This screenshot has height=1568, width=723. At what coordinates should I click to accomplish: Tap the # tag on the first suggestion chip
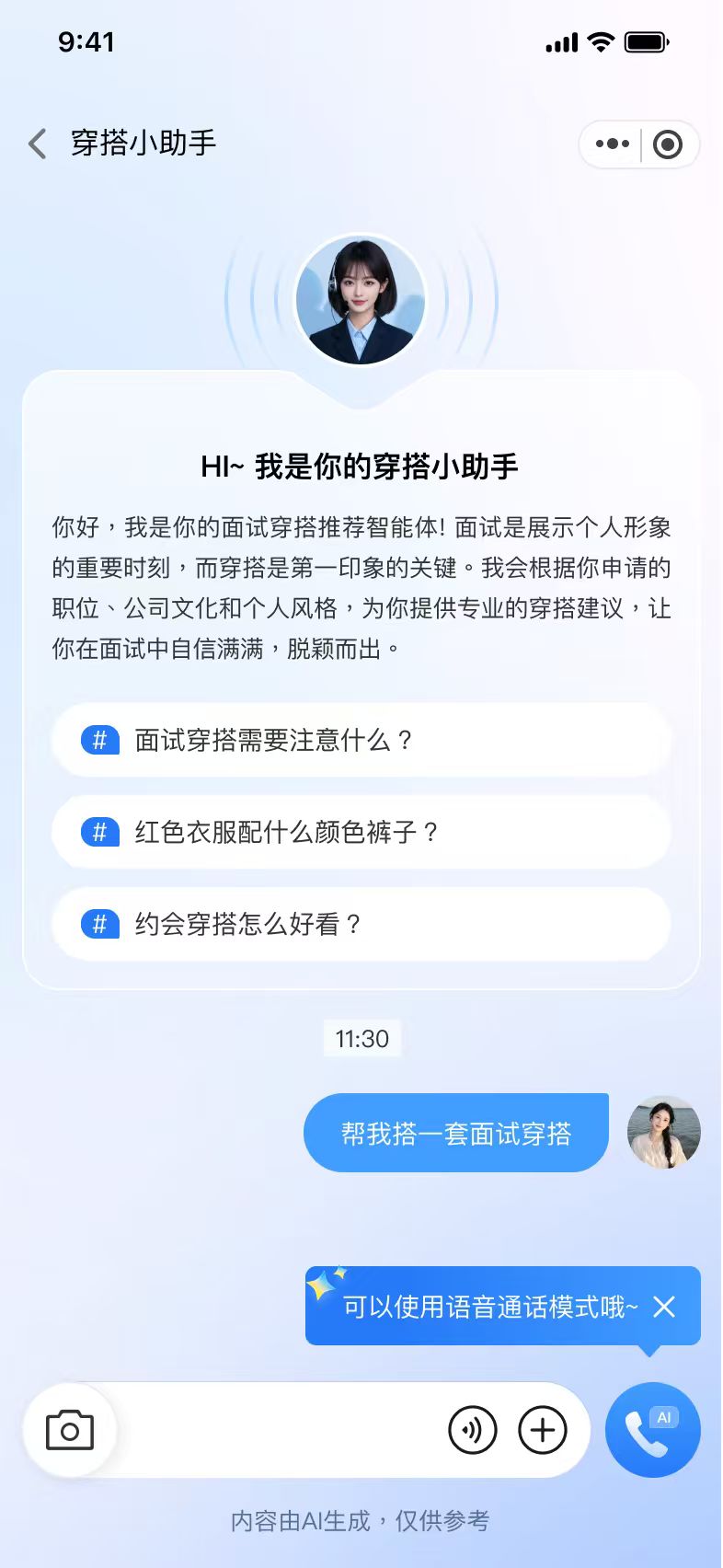[100, 740]
